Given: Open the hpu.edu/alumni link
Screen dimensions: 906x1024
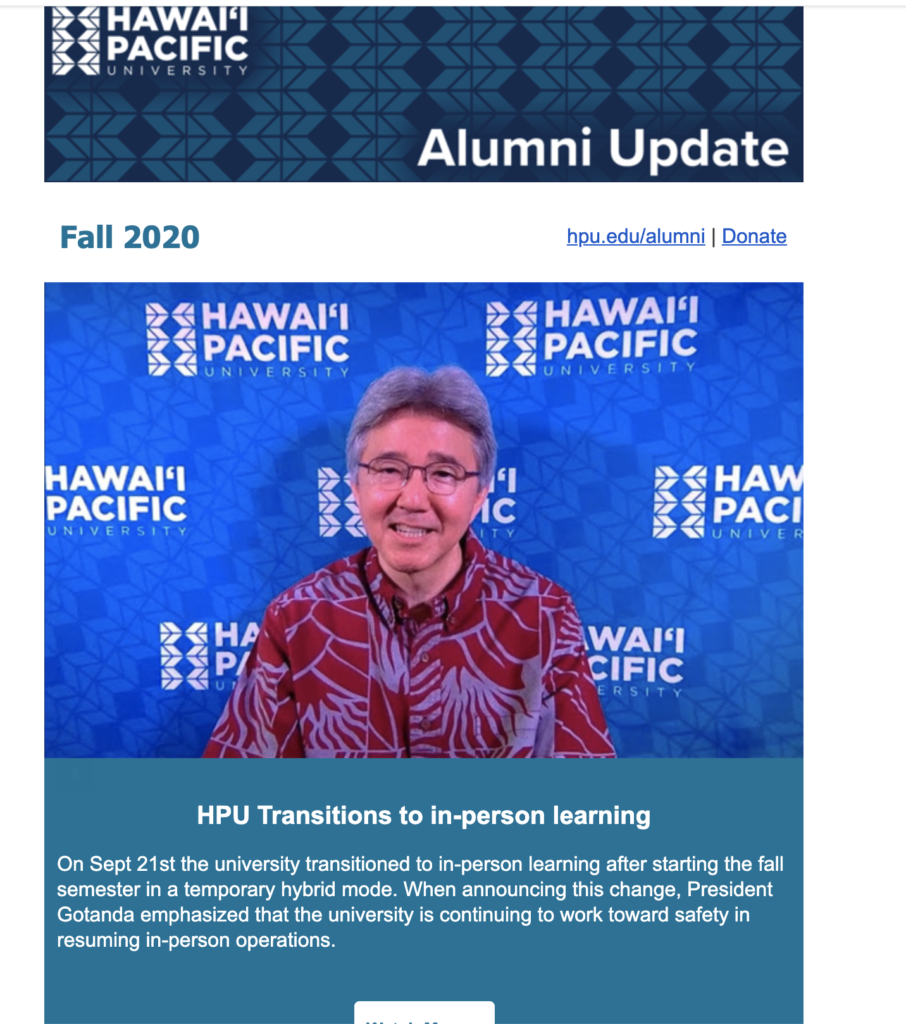Looking at the screenshot, I should point(635,237).
